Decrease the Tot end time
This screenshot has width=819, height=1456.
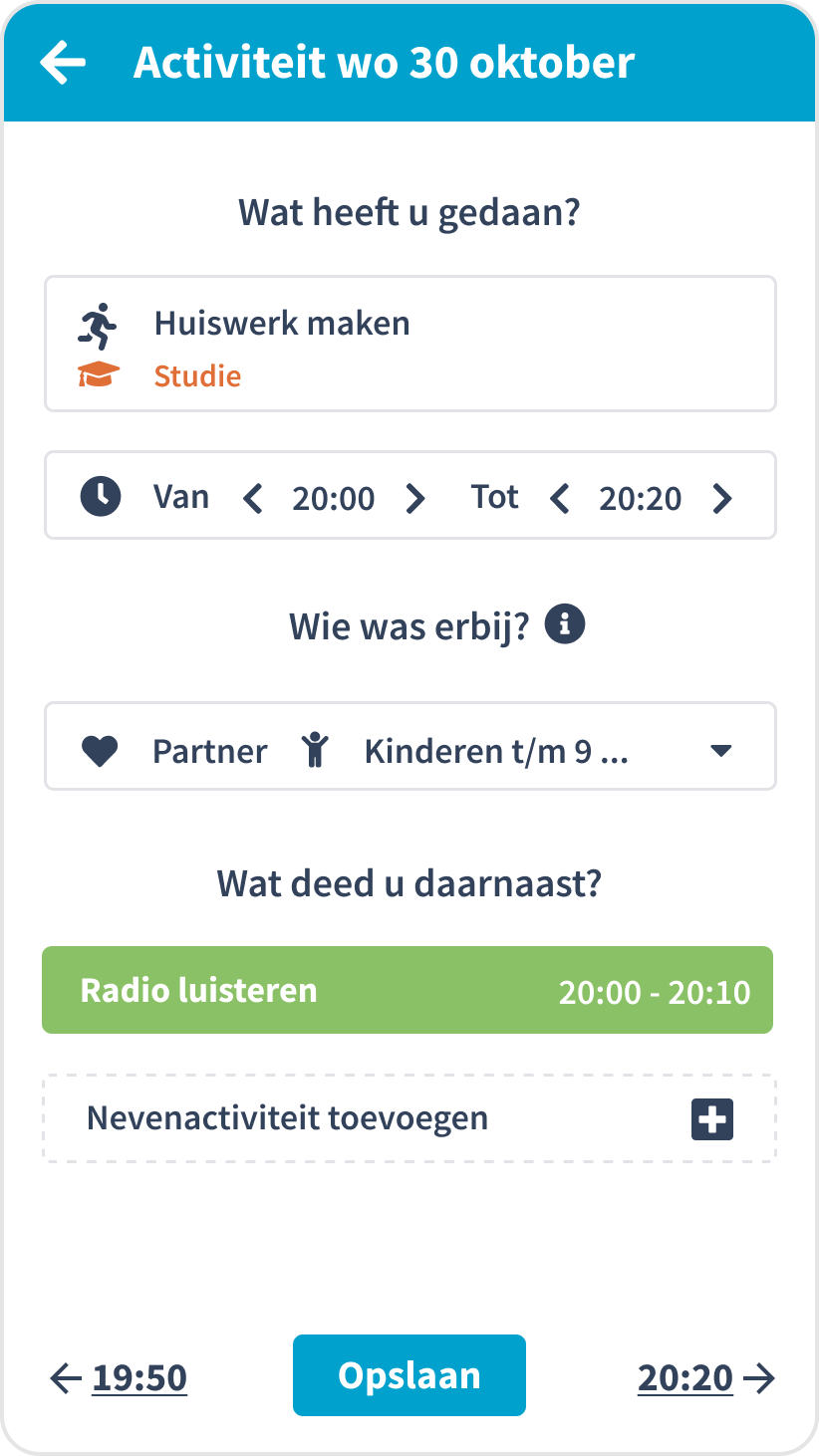560,497
